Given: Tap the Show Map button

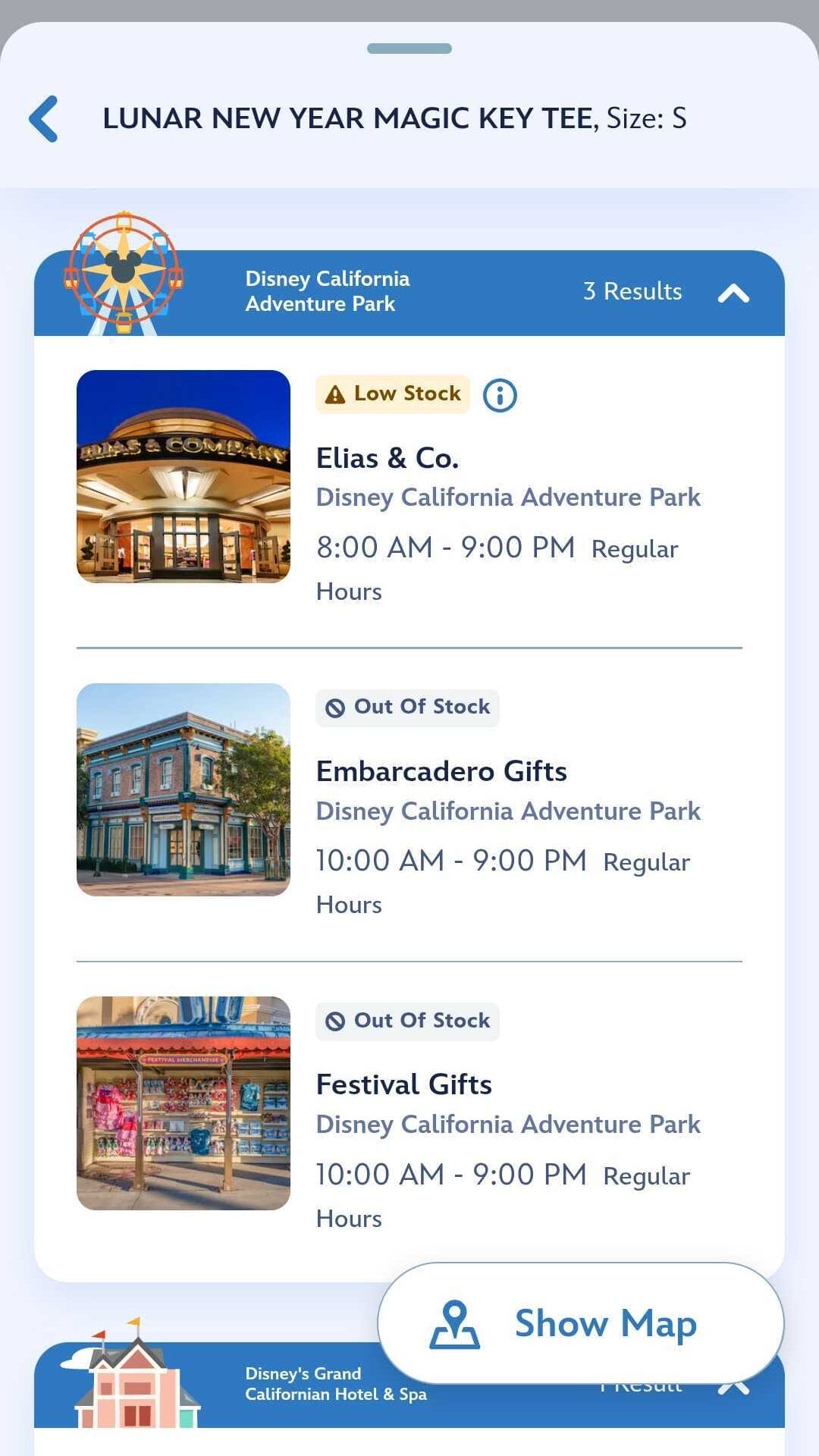Looking at the screenshot, I should 580,1323.
